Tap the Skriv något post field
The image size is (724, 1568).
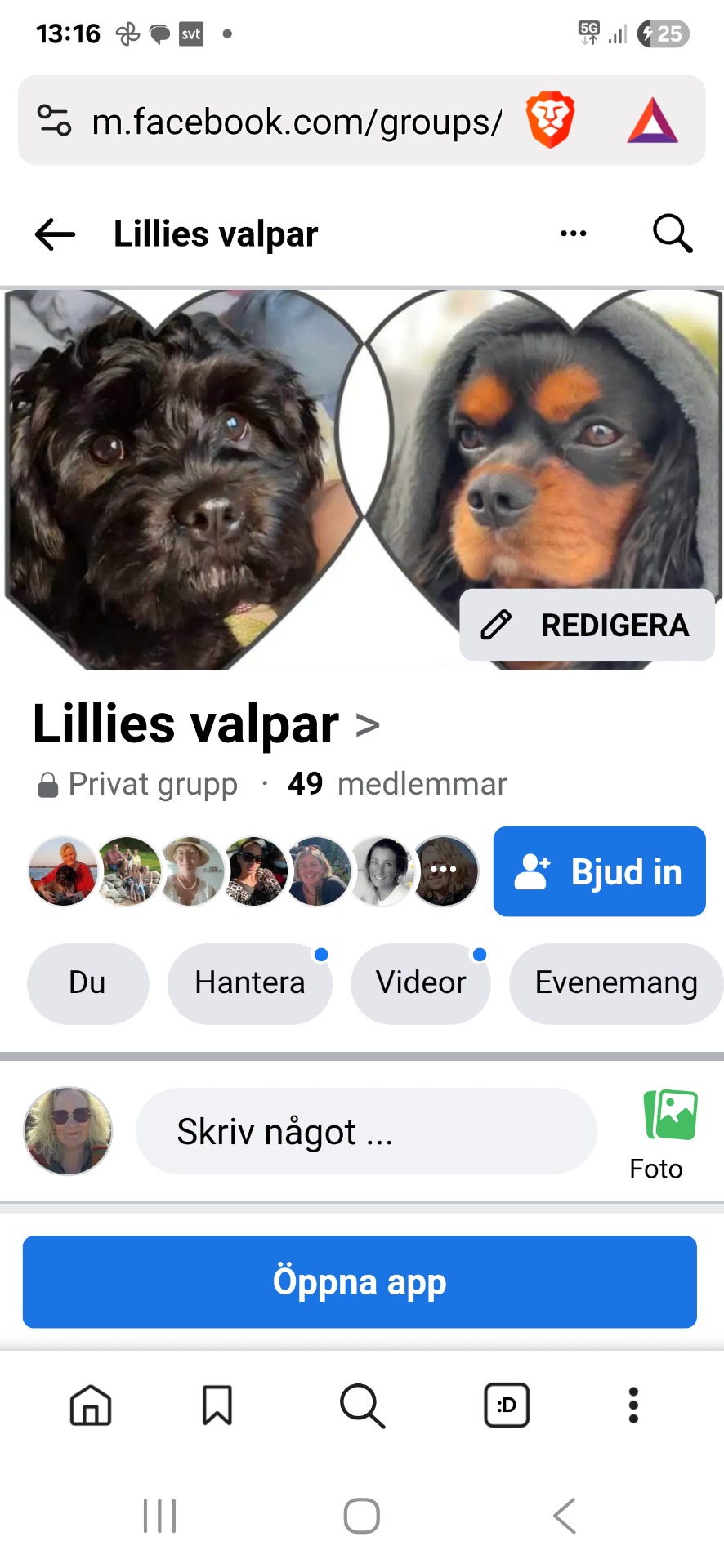[x=365, y=1131]
